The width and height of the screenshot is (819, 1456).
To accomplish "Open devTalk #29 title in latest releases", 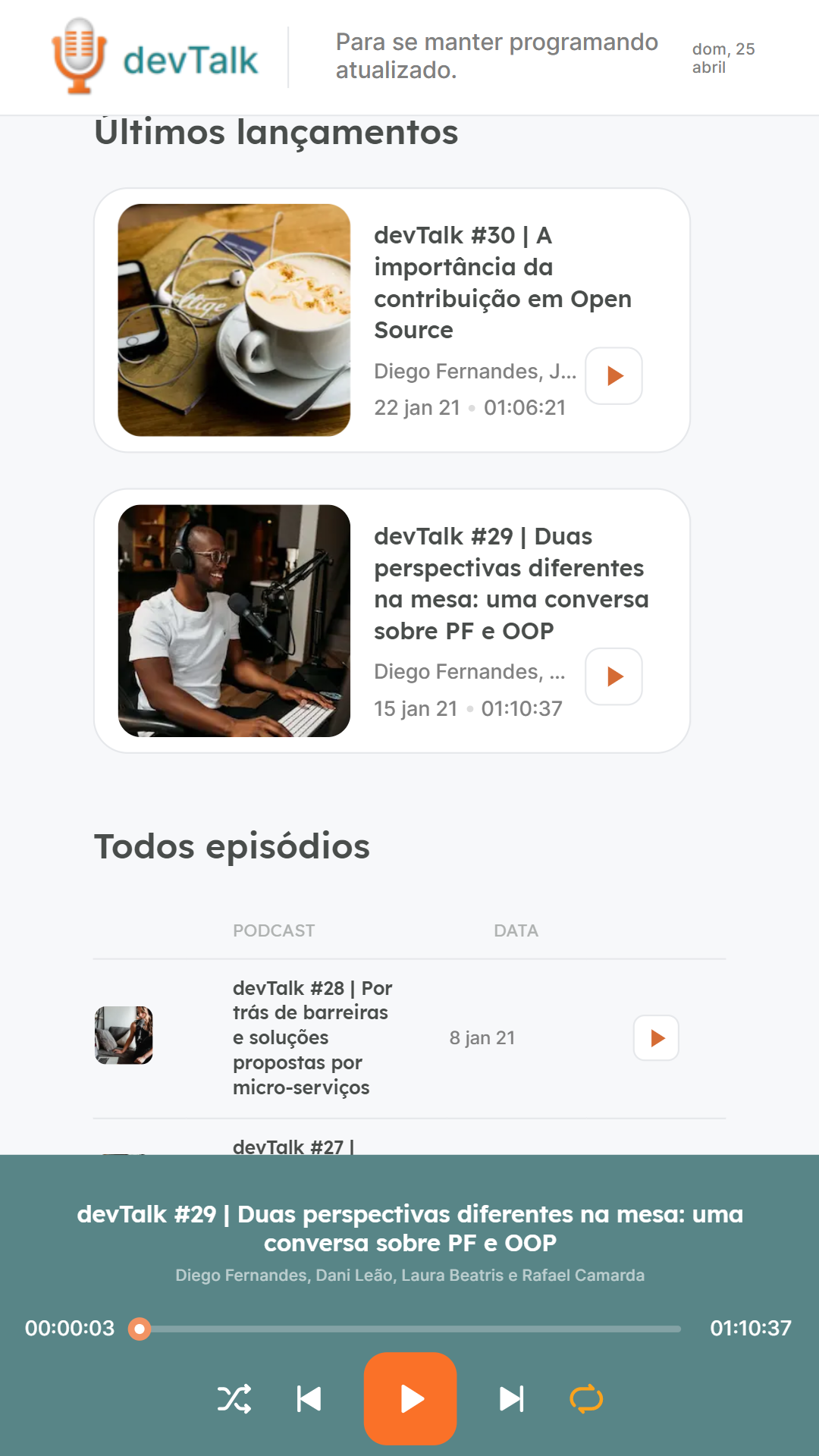I will [510, 583].
